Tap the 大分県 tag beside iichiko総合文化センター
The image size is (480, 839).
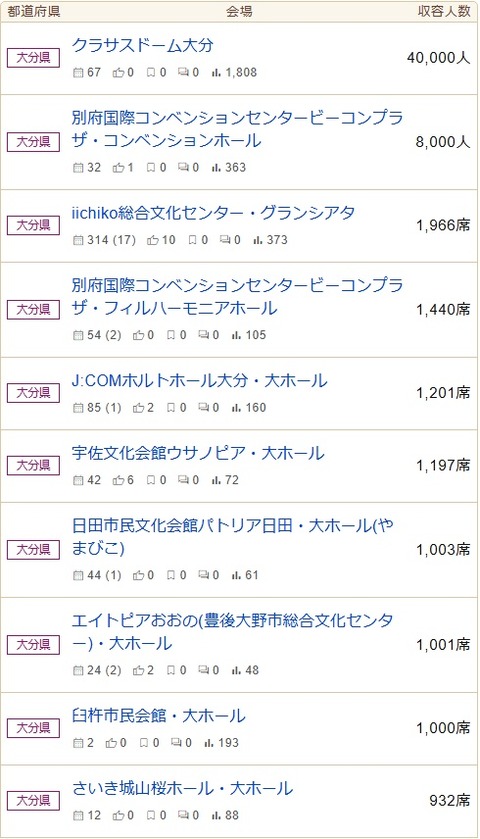pos(33,225)
